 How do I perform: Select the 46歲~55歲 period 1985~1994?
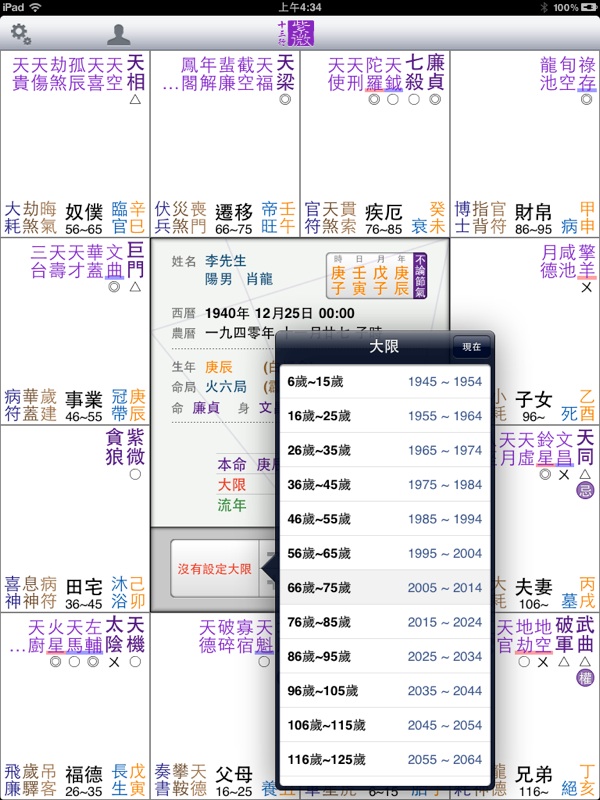coord(384,519)
